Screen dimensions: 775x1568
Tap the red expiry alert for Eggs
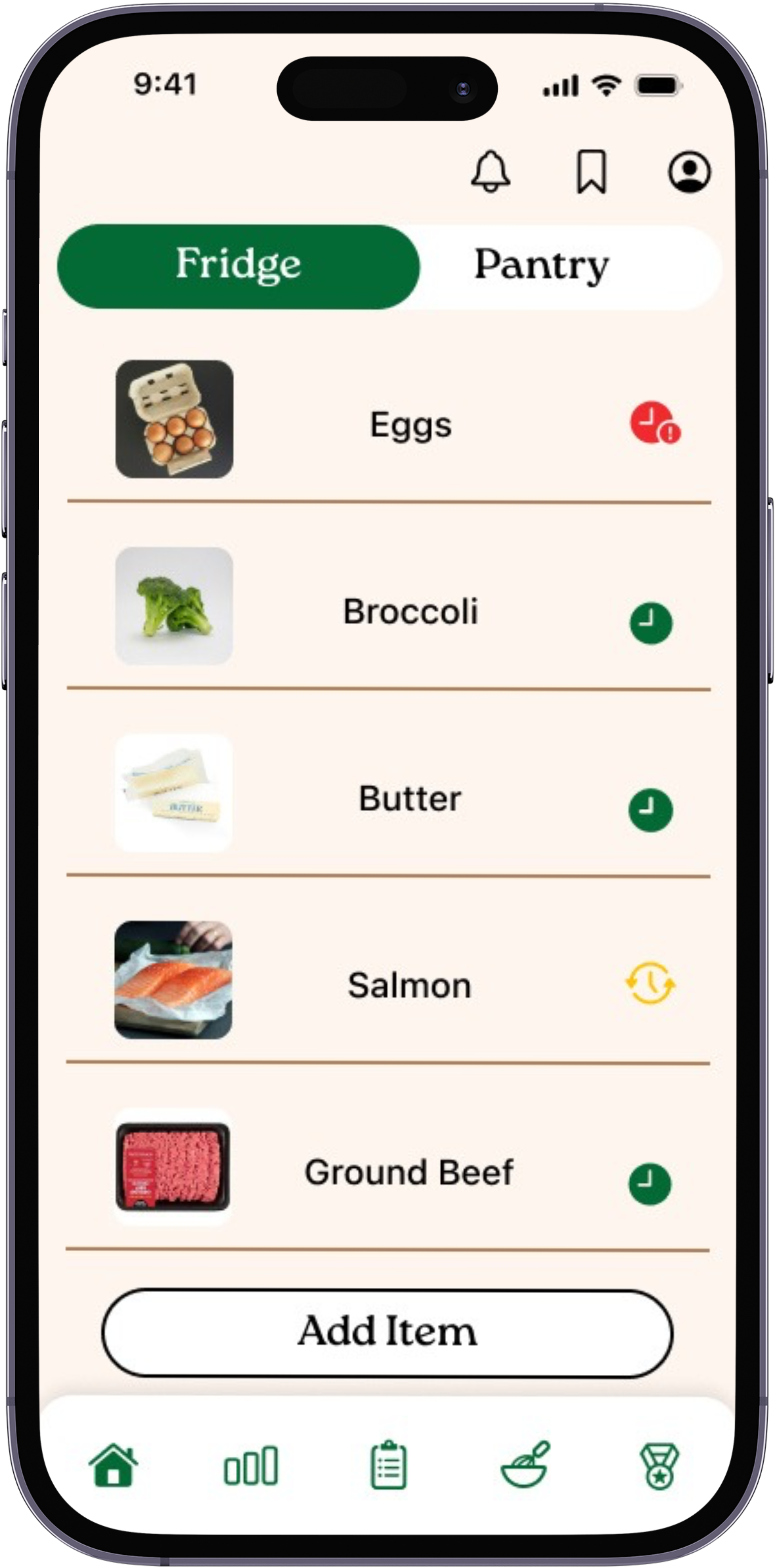655,423
